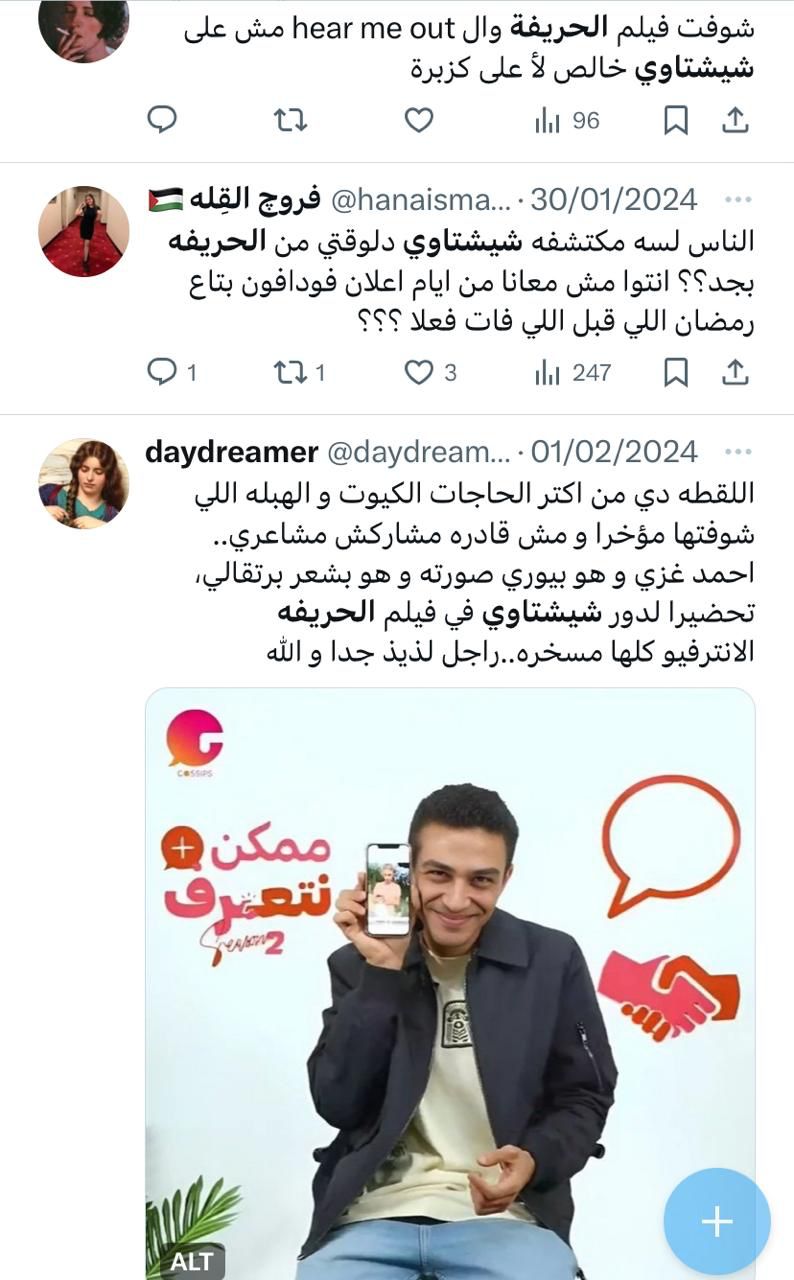This screenshot has width=794, height=1280.
Task: Bookmark the tweet with 96 views
Action: point(676,121)
